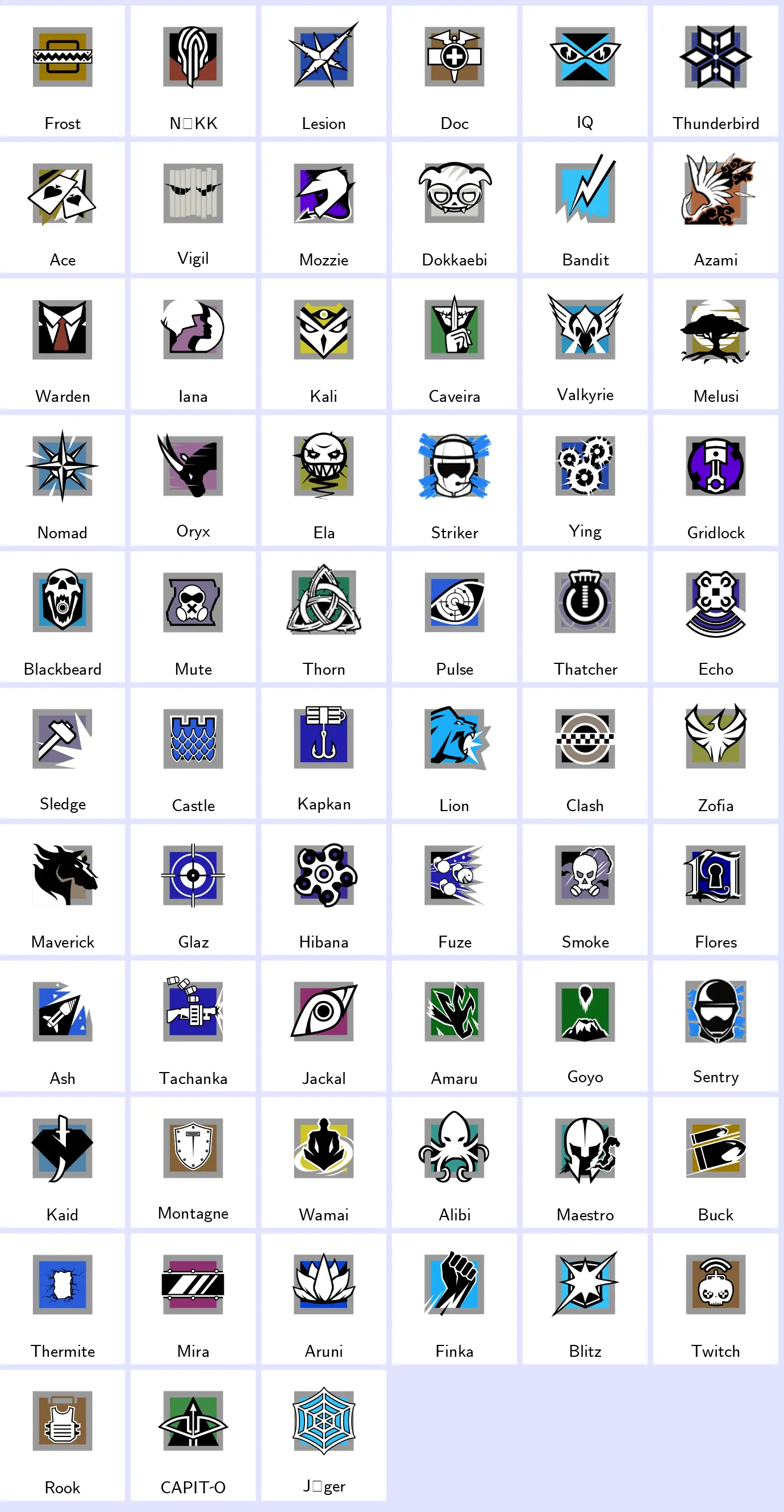Open the Smoke operator card
This screenshot has height=1512, width=784.
click(585, 889)
